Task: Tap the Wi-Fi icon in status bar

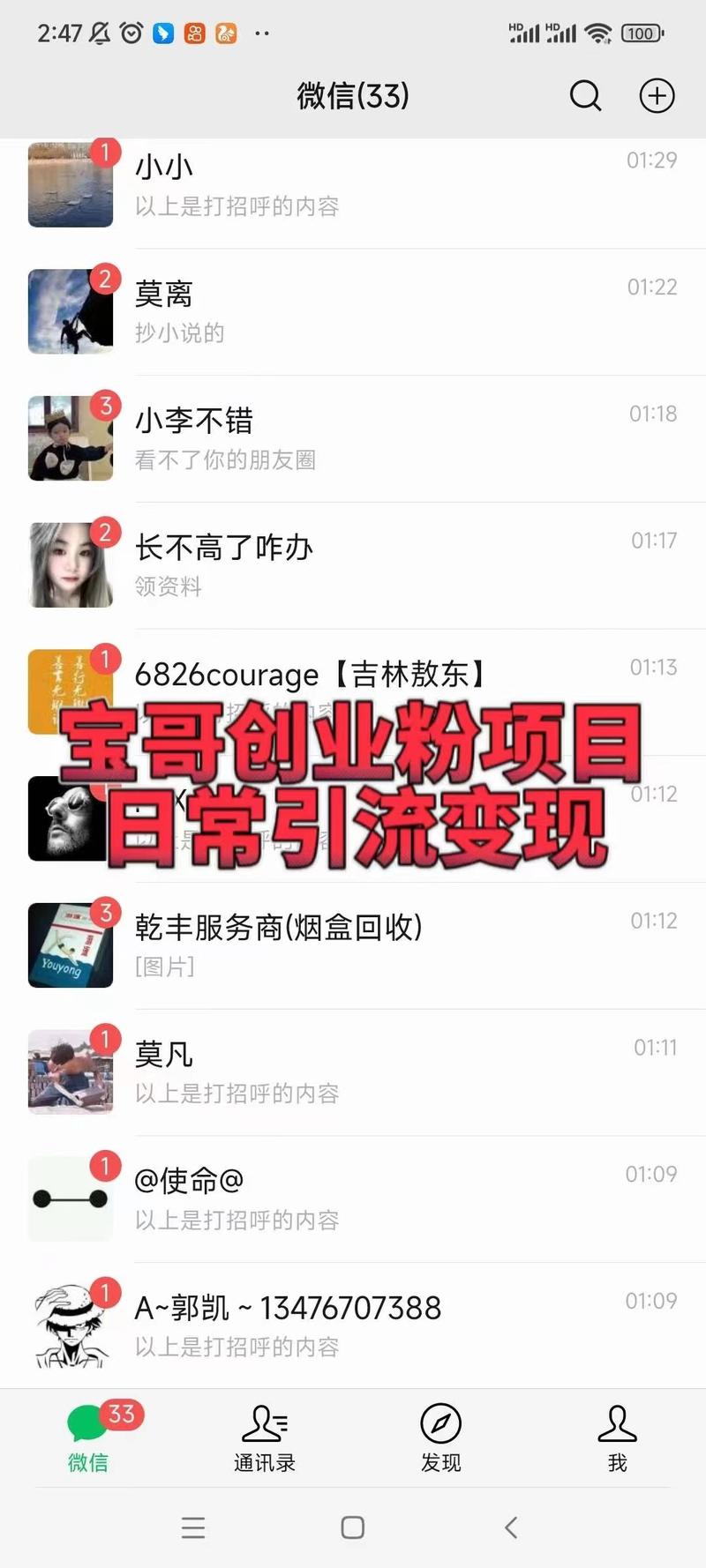Action: click(598, 32)
